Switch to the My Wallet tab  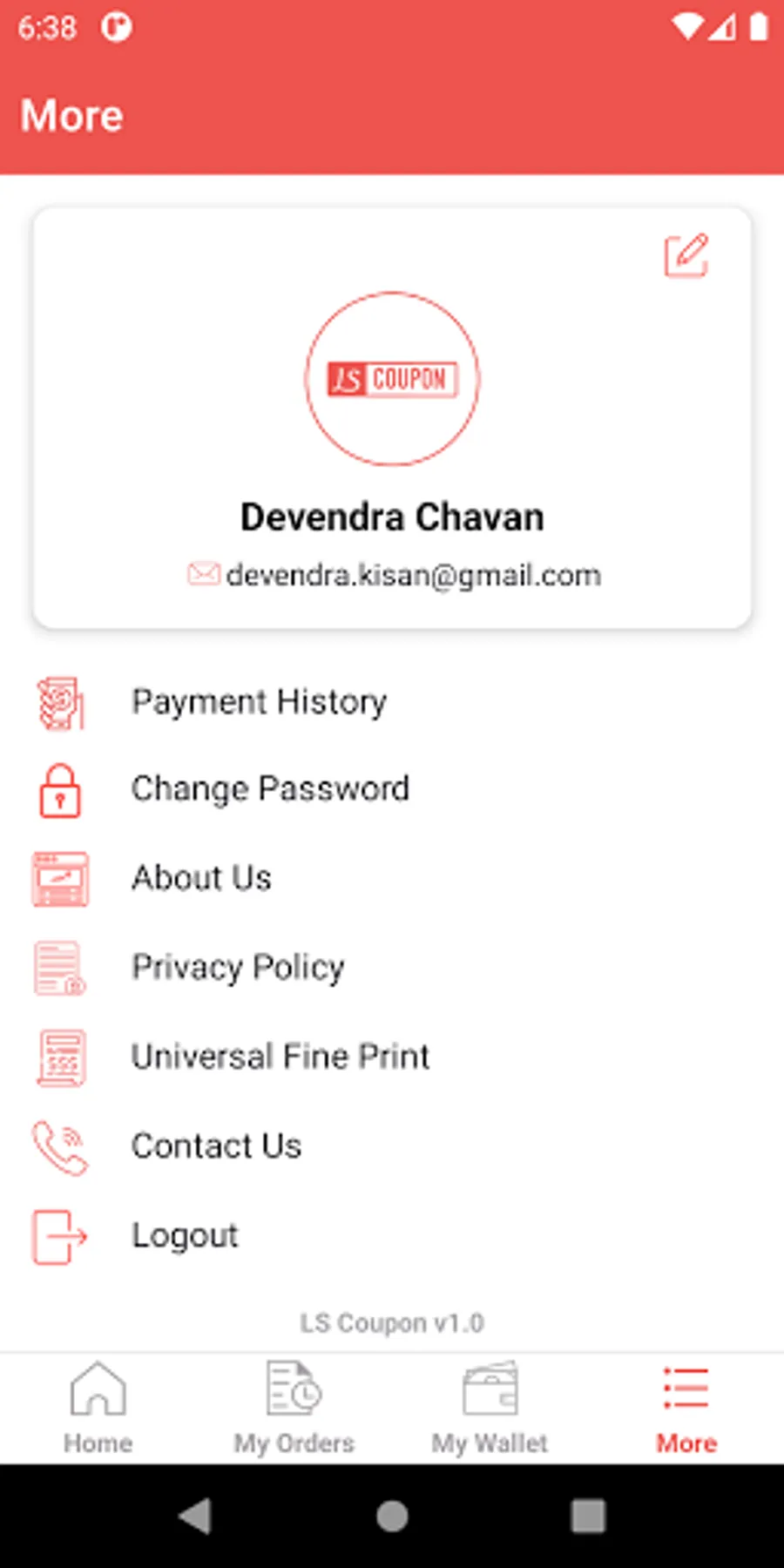(490, 1407)
